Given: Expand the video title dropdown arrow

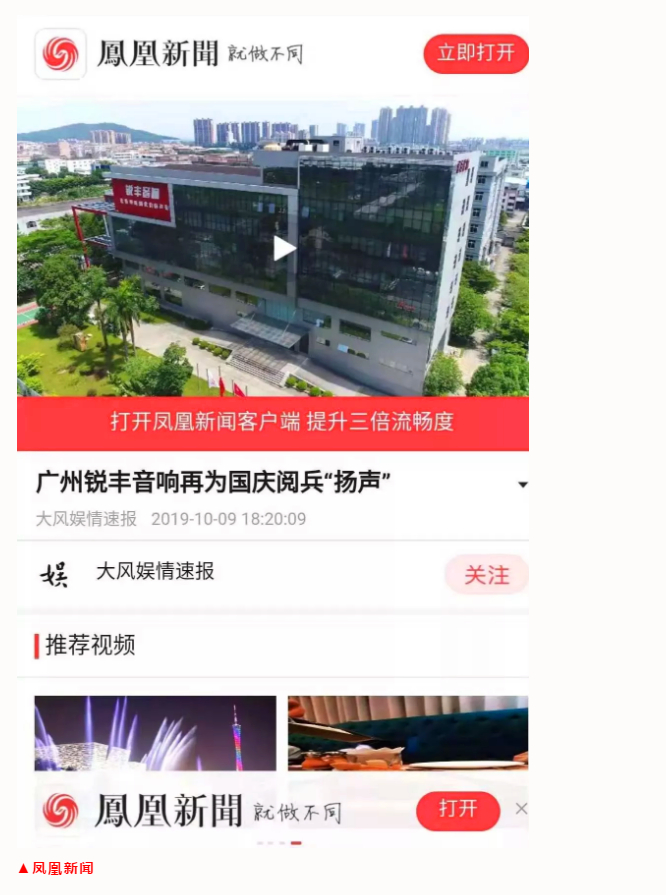Looking at the screenshot, I should pyautogui.click(x=522, y=485).
